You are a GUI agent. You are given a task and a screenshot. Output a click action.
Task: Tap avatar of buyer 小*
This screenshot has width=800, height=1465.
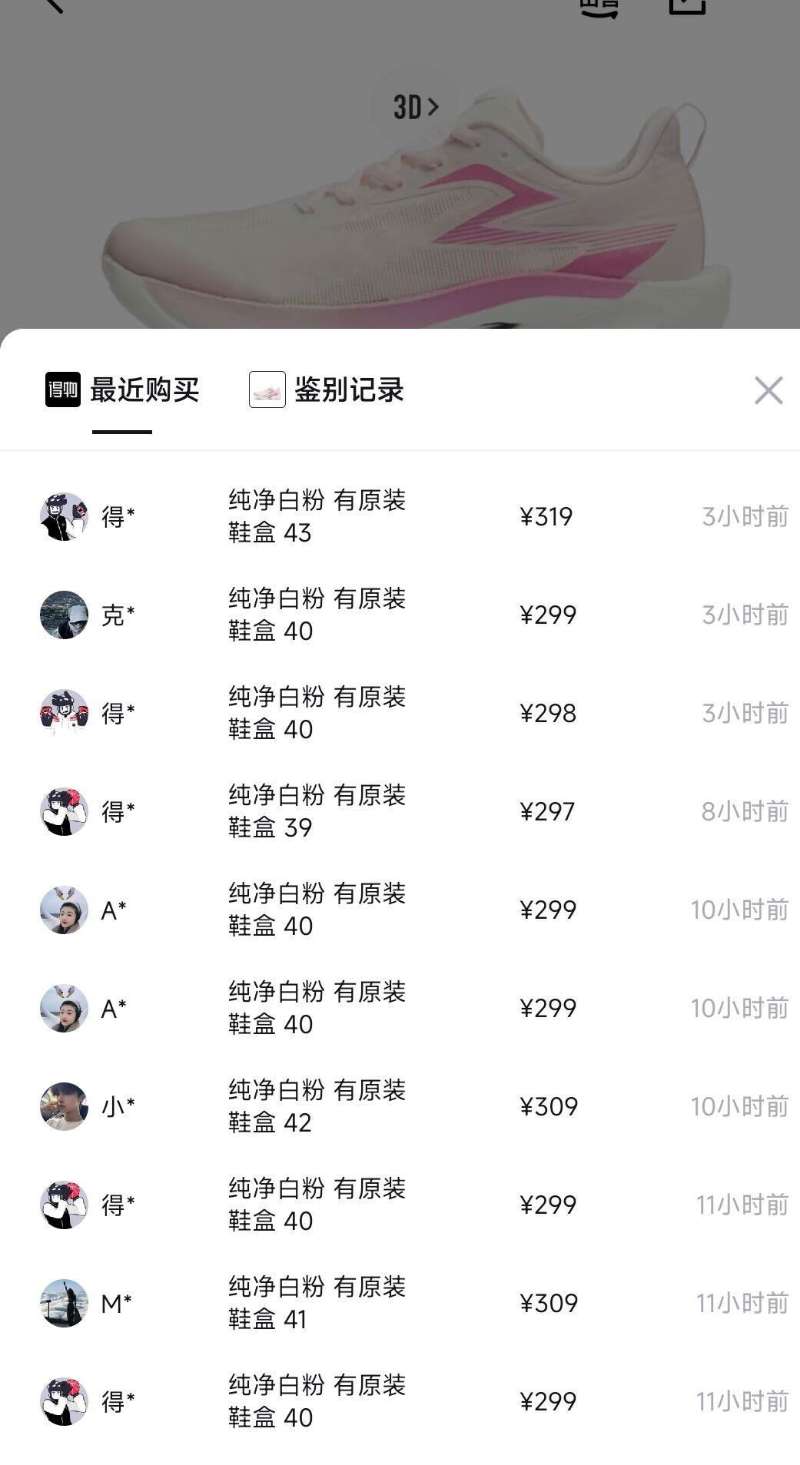tap(63, 1106)
